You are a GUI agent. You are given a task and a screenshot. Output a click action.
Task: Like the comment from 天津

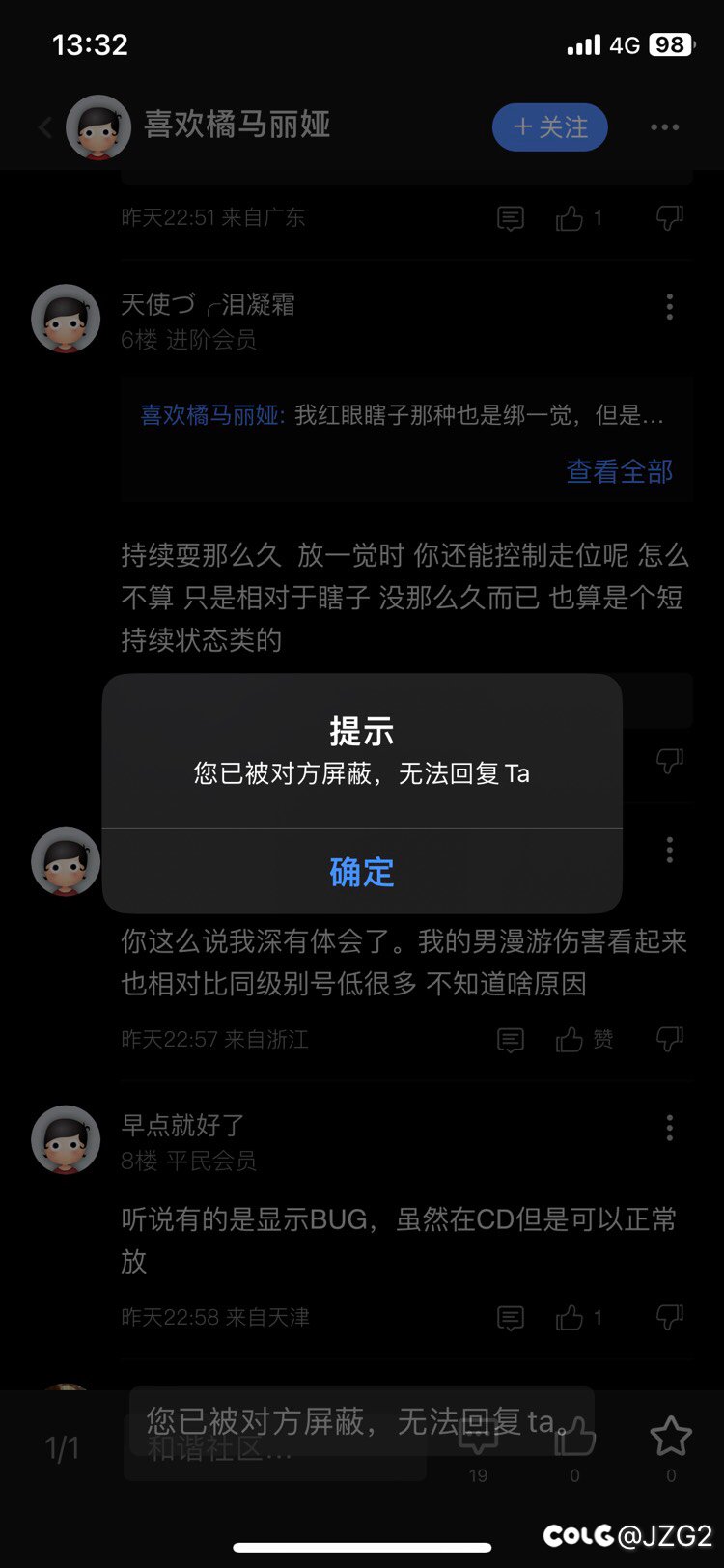(x=571, y=1317)
